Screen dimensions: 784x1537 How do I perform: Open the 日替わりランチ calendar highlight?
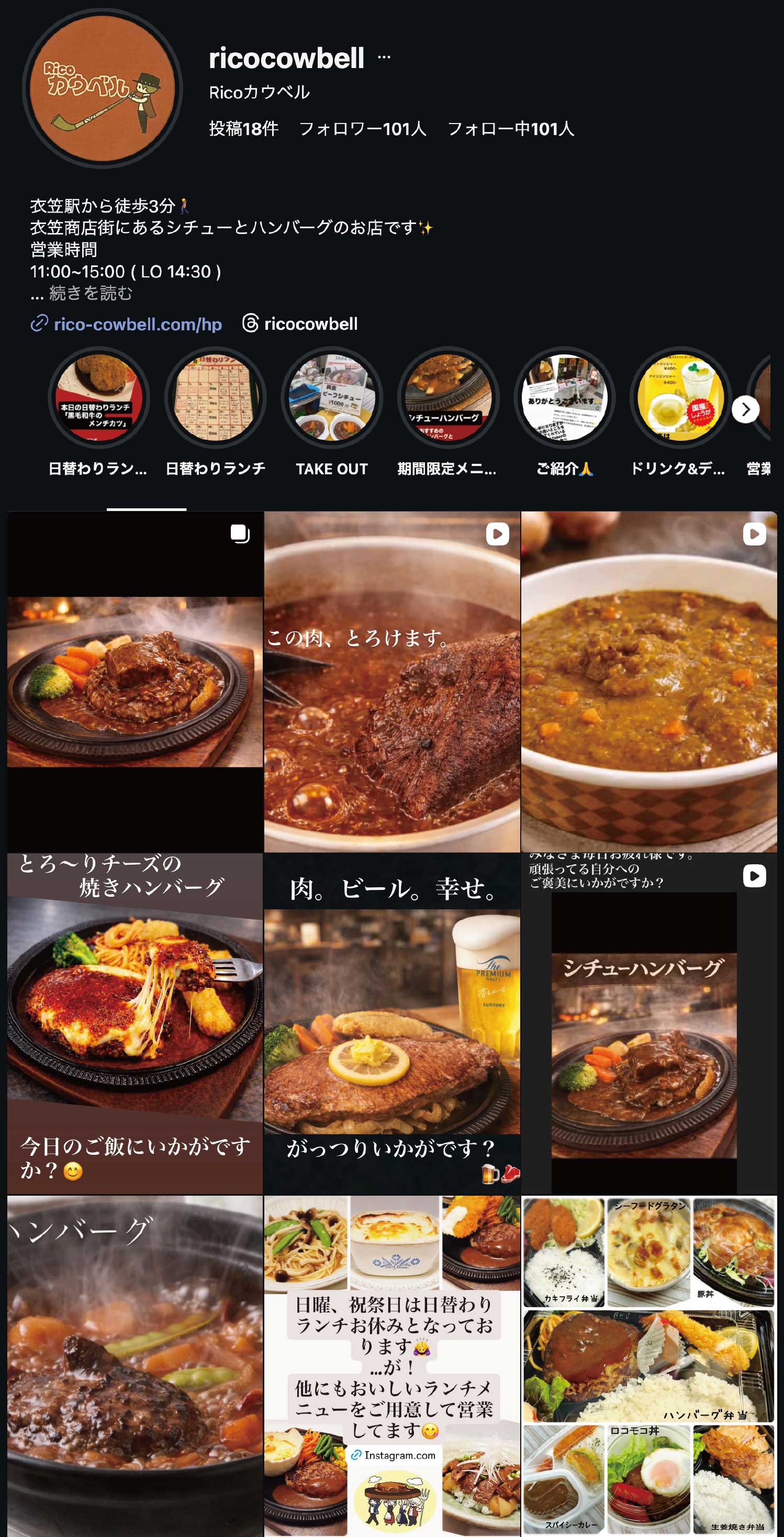[215, 398]
